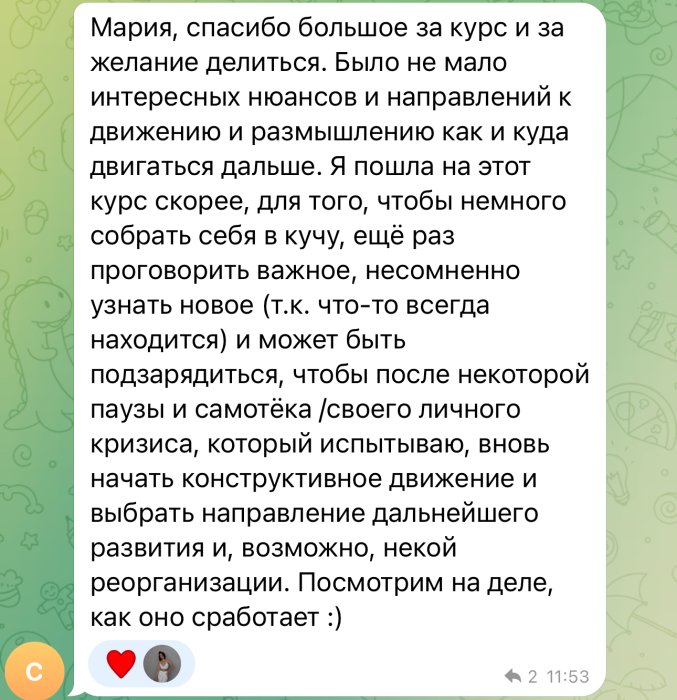Open the sender's orange C avatar
The image size is (677, 700).
coord(33,672)
